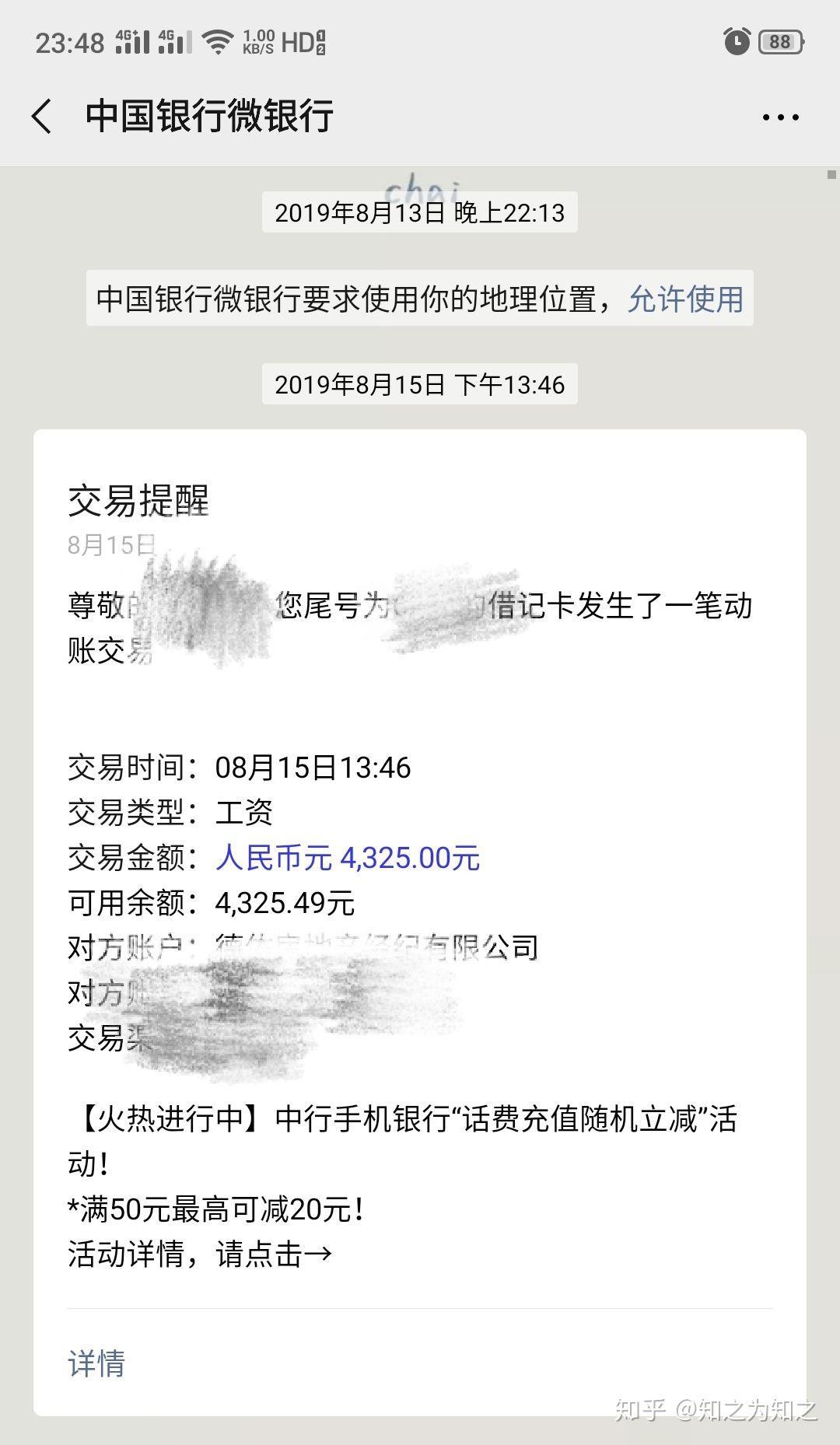Tap the 允许使用 location permission link
Viewport: 840px width, 1445px height.
click(685, 299)
